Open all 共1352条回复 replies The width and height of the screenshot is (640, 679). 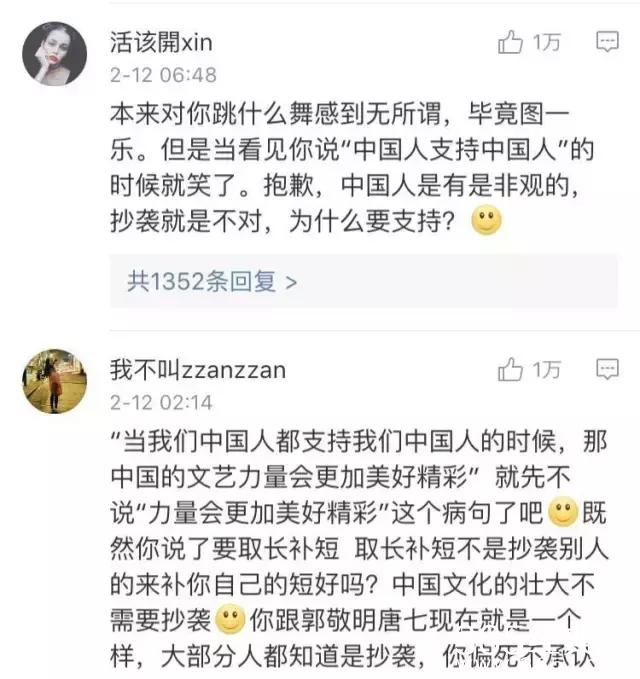point(212,281)
